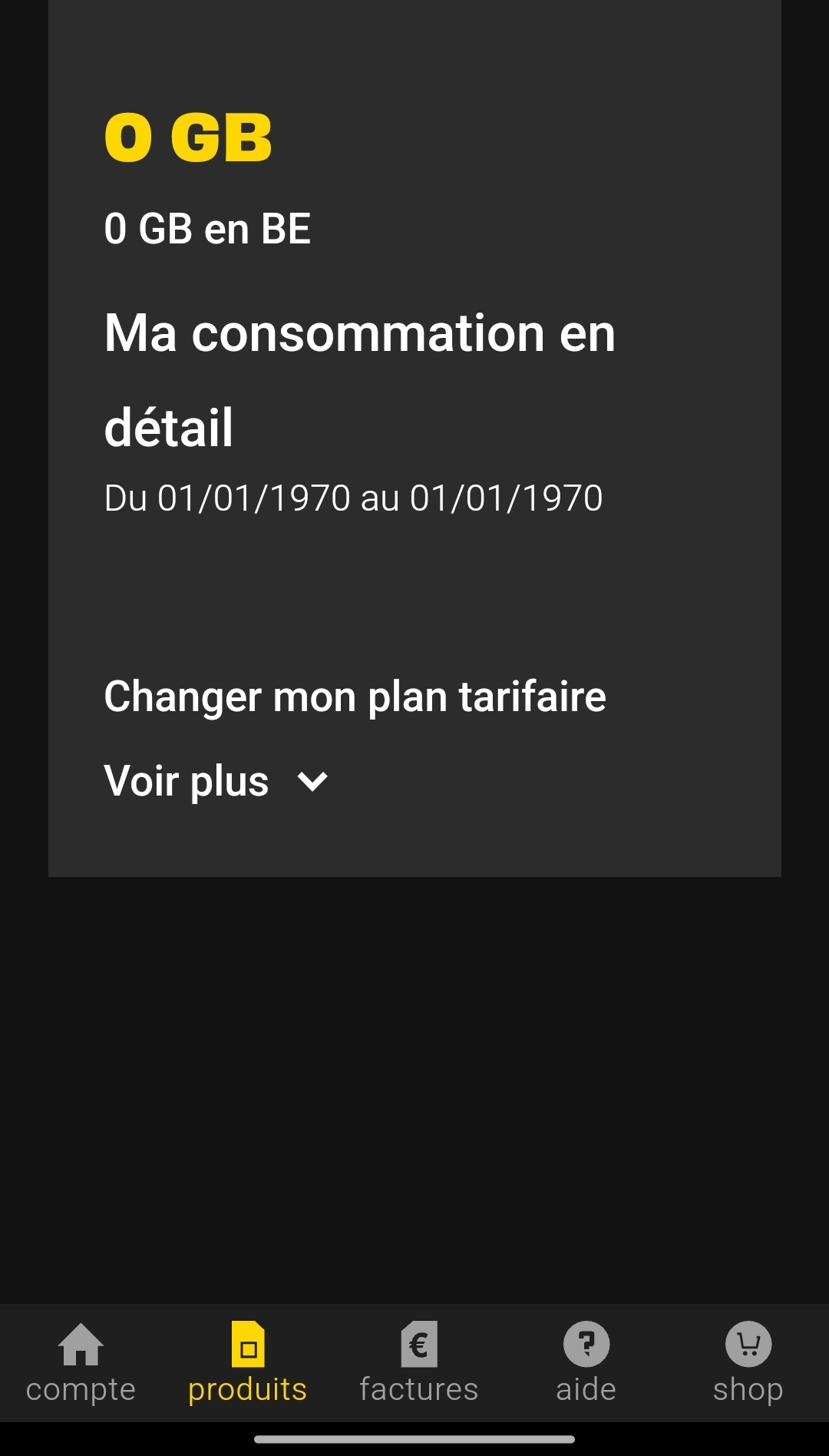
Task: Tap Changer mon plan tarifaire
Action: (x=355, y=697)
